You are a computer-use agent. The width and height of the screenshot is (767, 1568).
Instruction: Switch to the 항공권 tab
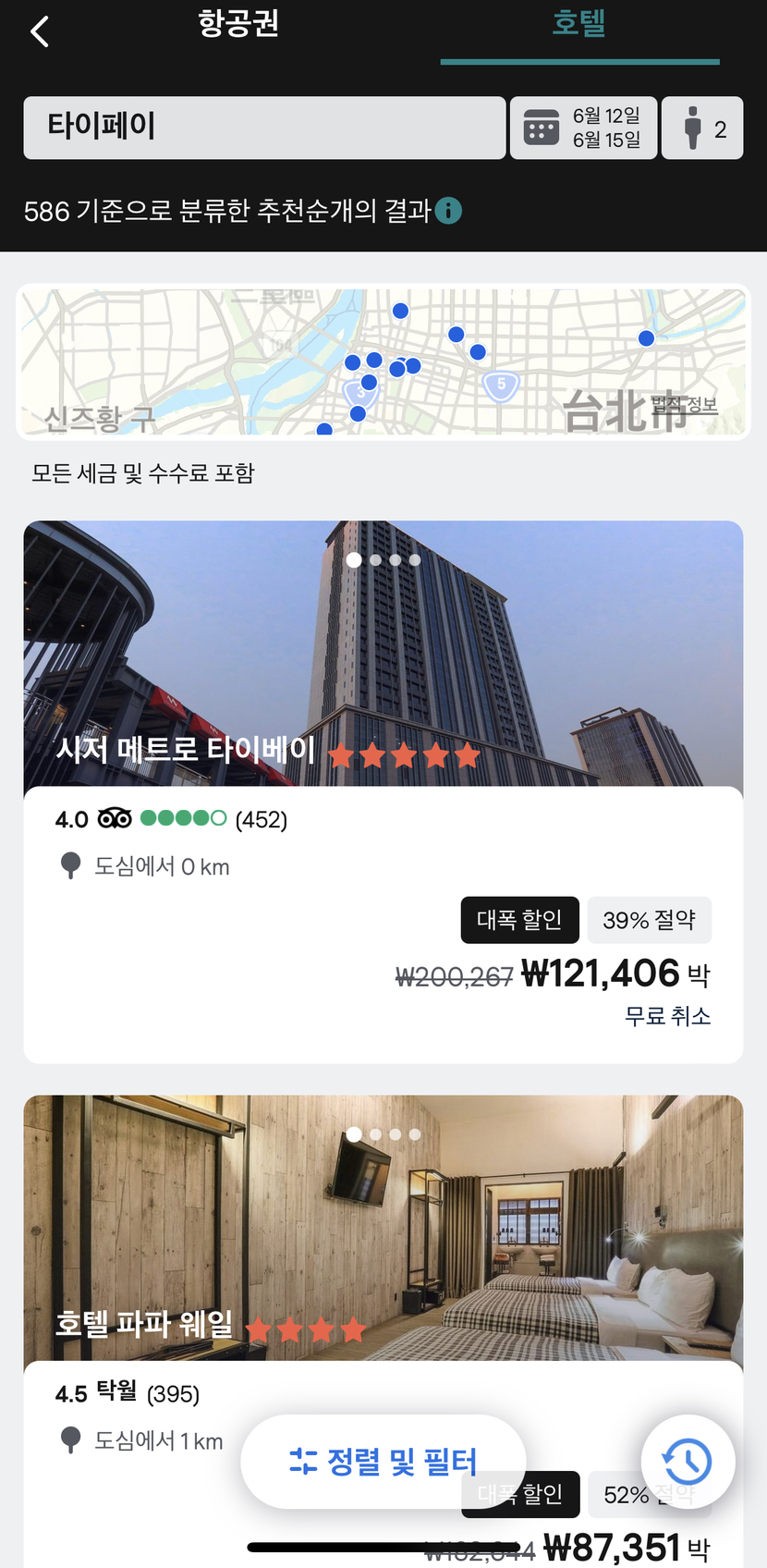238,24
